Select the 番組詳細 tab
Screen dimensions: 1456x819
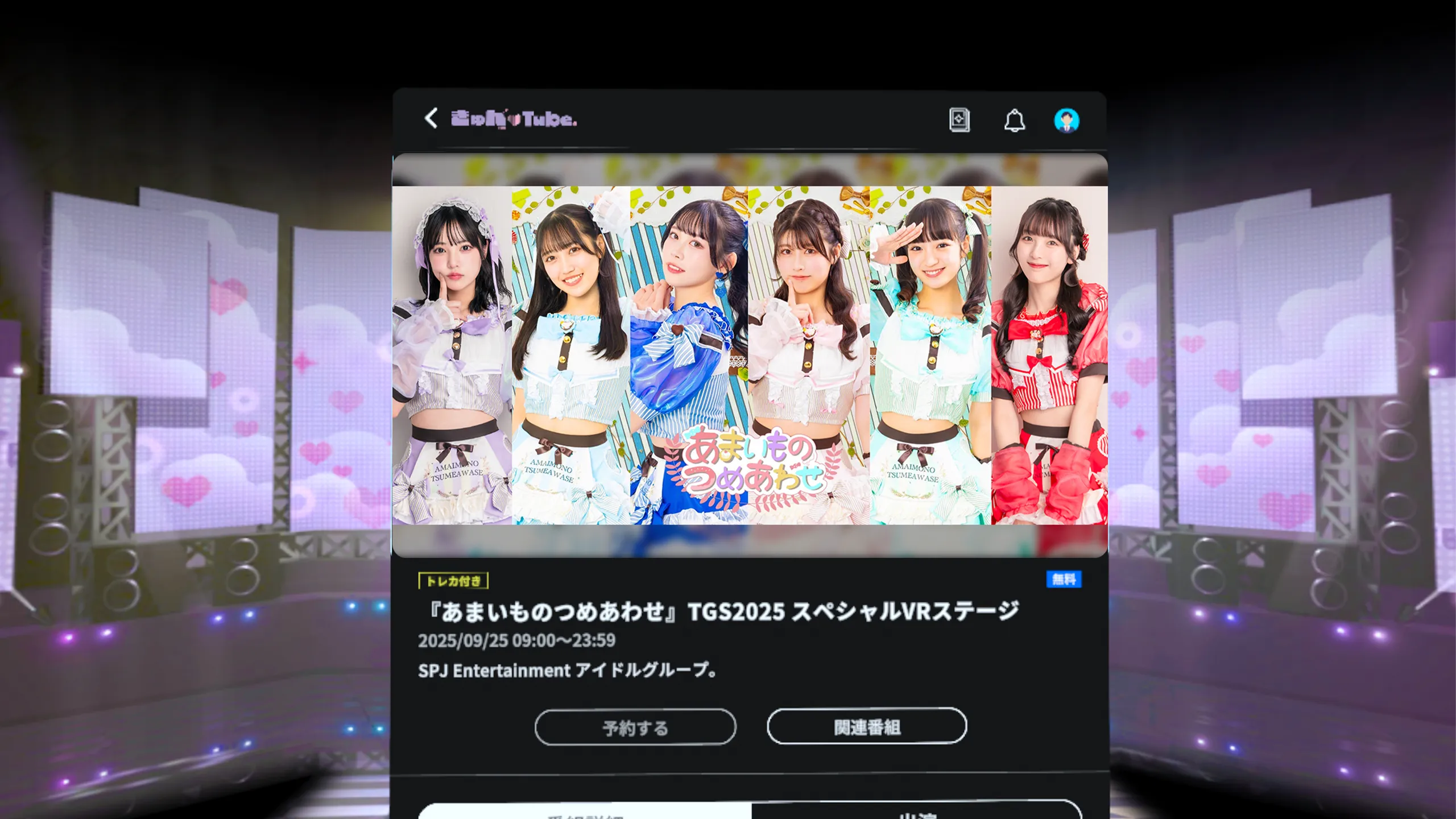click(x=585, y=813)
